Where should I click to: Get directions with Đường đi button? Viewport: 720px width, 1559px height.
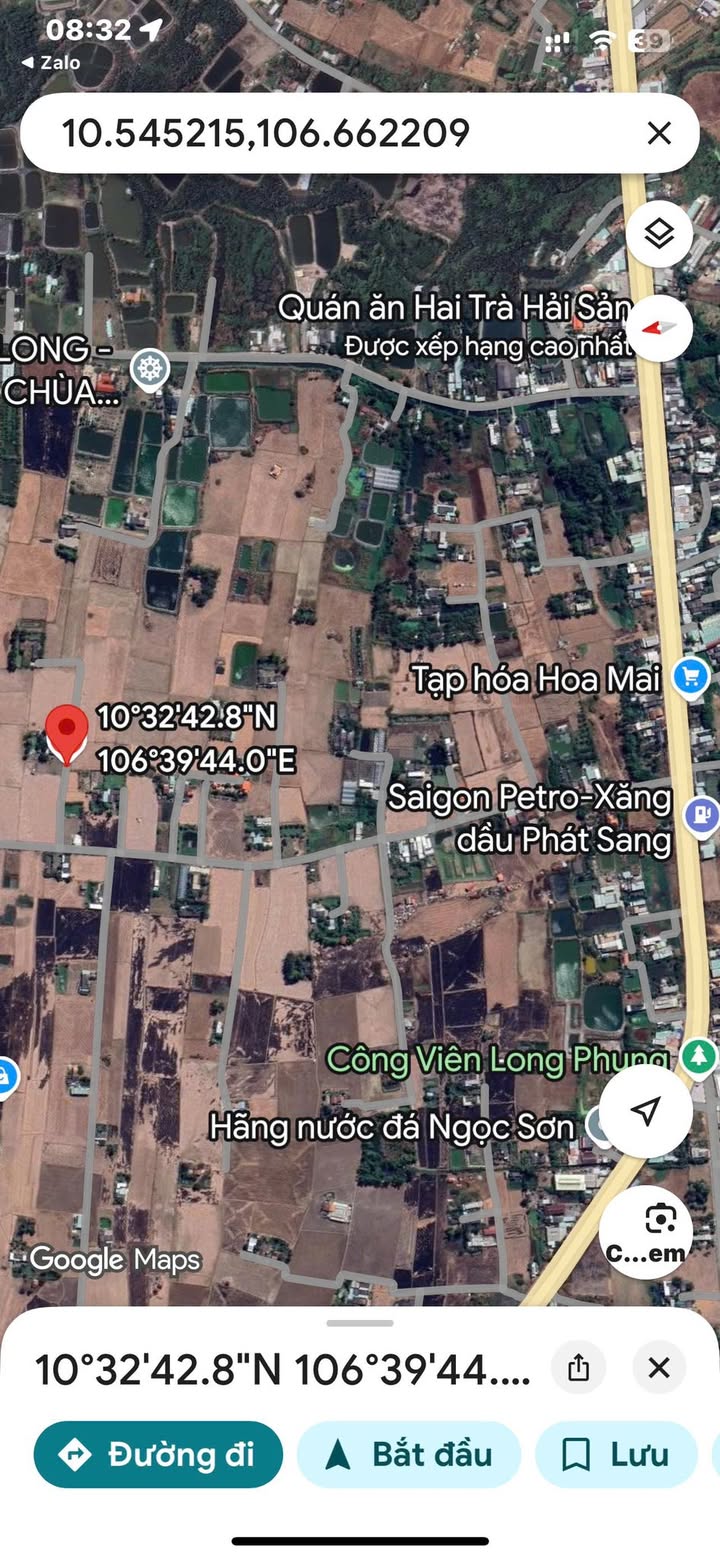[x=158, y=1454]
